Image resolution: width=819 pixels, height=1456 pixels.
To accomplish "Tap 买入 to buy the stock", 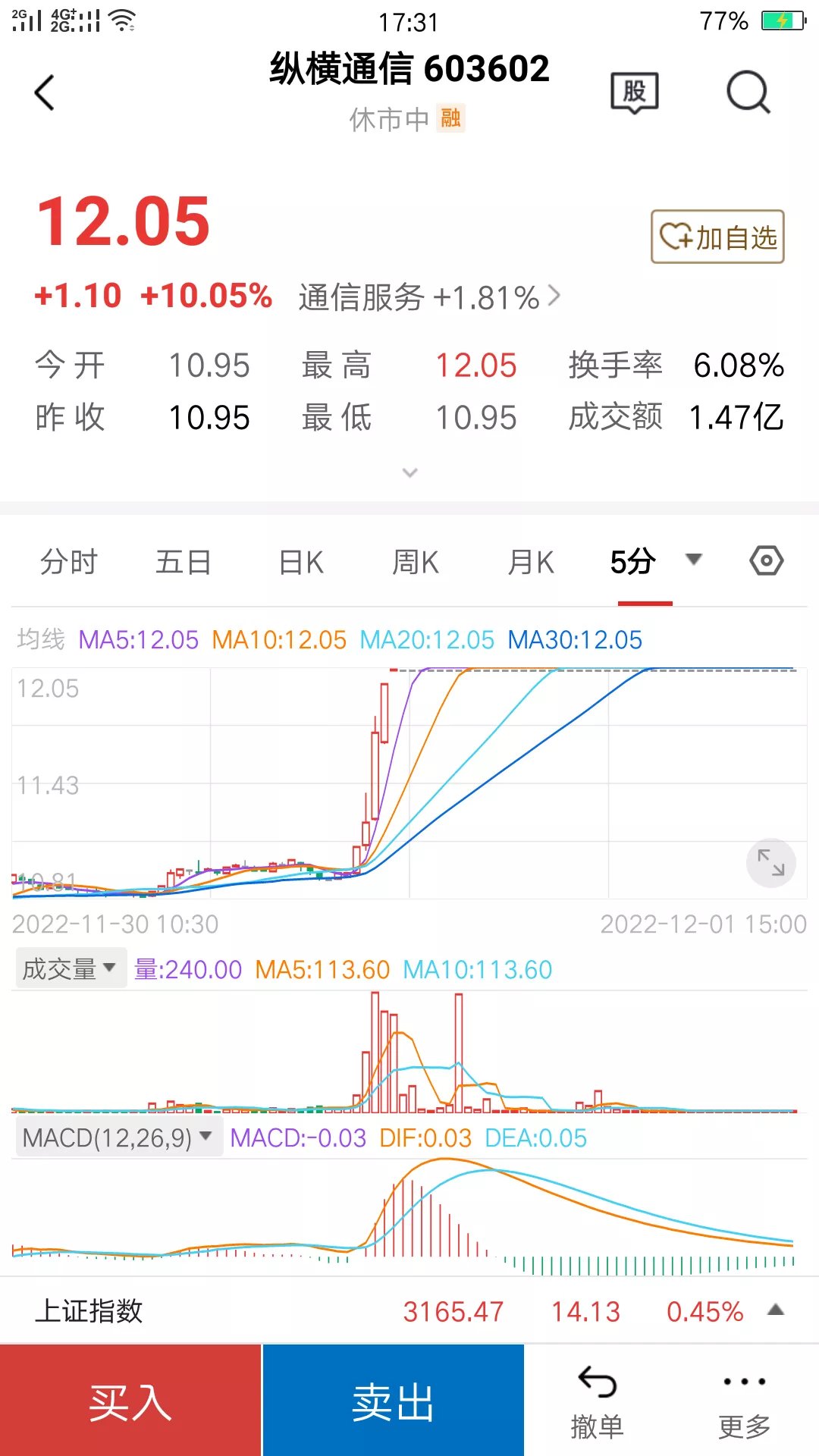I will tap(130, 1401).
